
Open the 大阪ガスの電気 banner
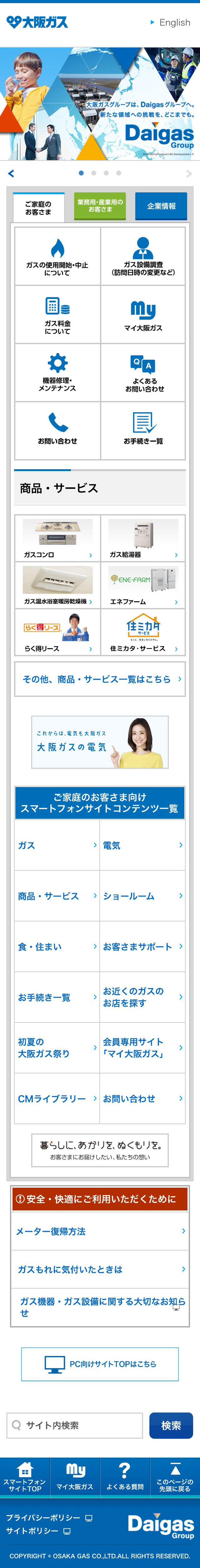tap(100, 741)
